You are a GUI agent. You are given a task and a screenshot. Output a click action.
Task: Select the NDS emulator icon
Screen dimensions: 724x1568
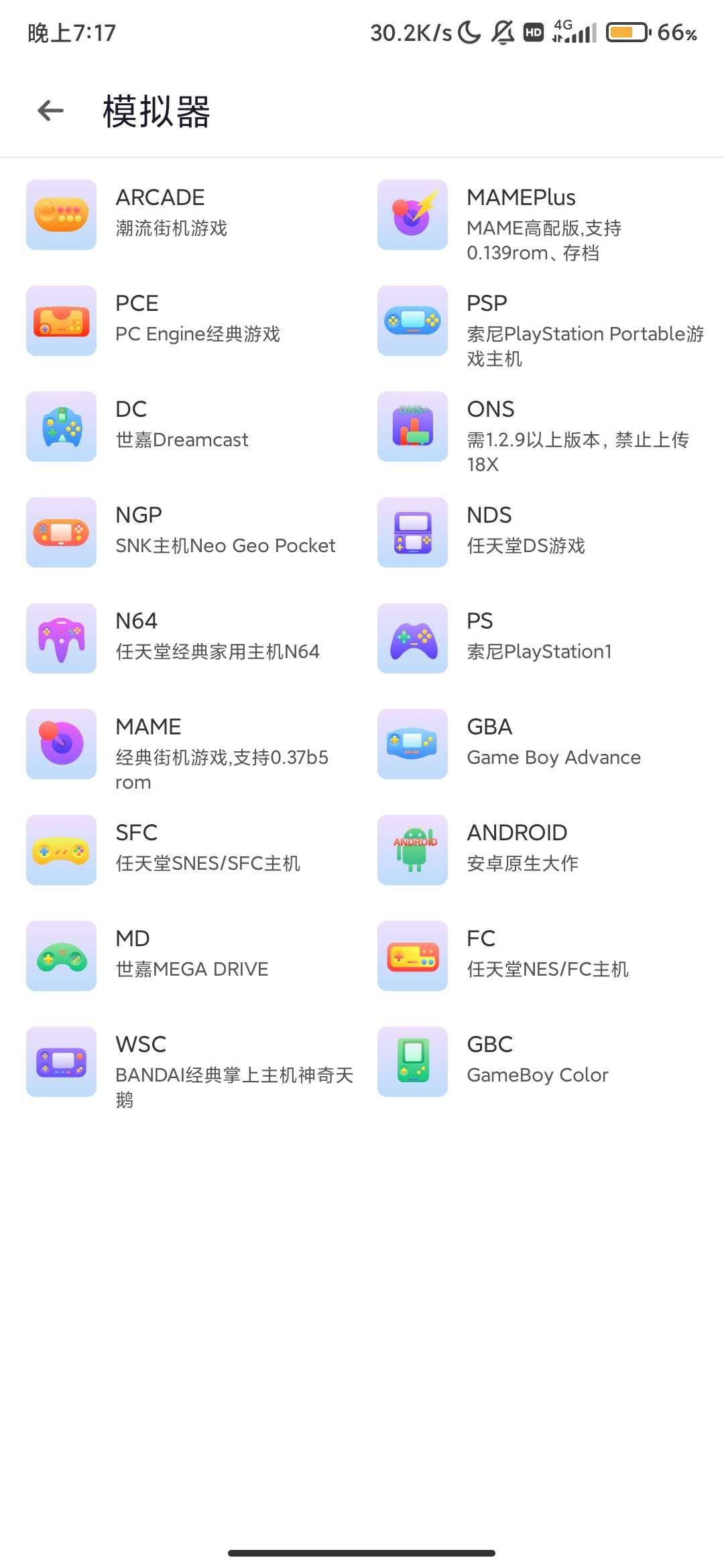(x=412, y=531)
